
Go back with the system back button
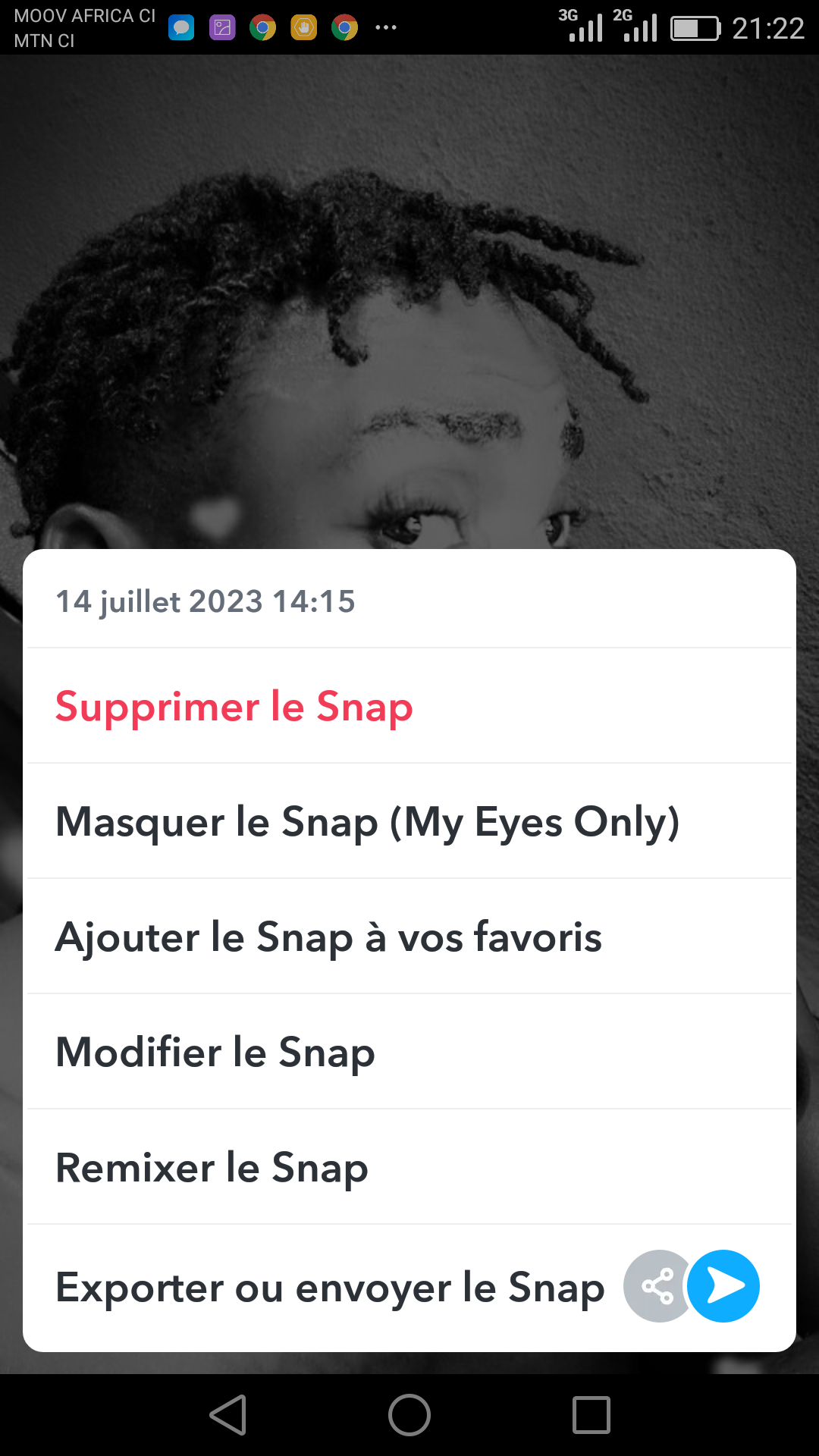tap(228, 1415)
